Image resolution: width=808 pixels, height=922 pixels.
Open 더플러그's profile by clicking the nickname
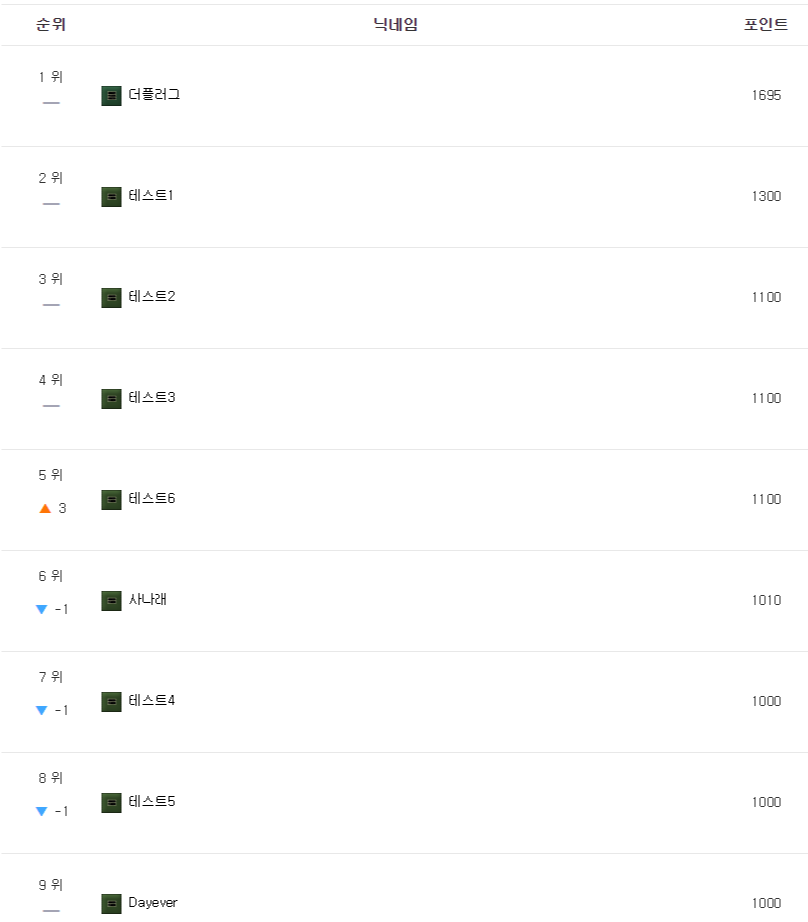pyautogui.click(x=152, y=95)
